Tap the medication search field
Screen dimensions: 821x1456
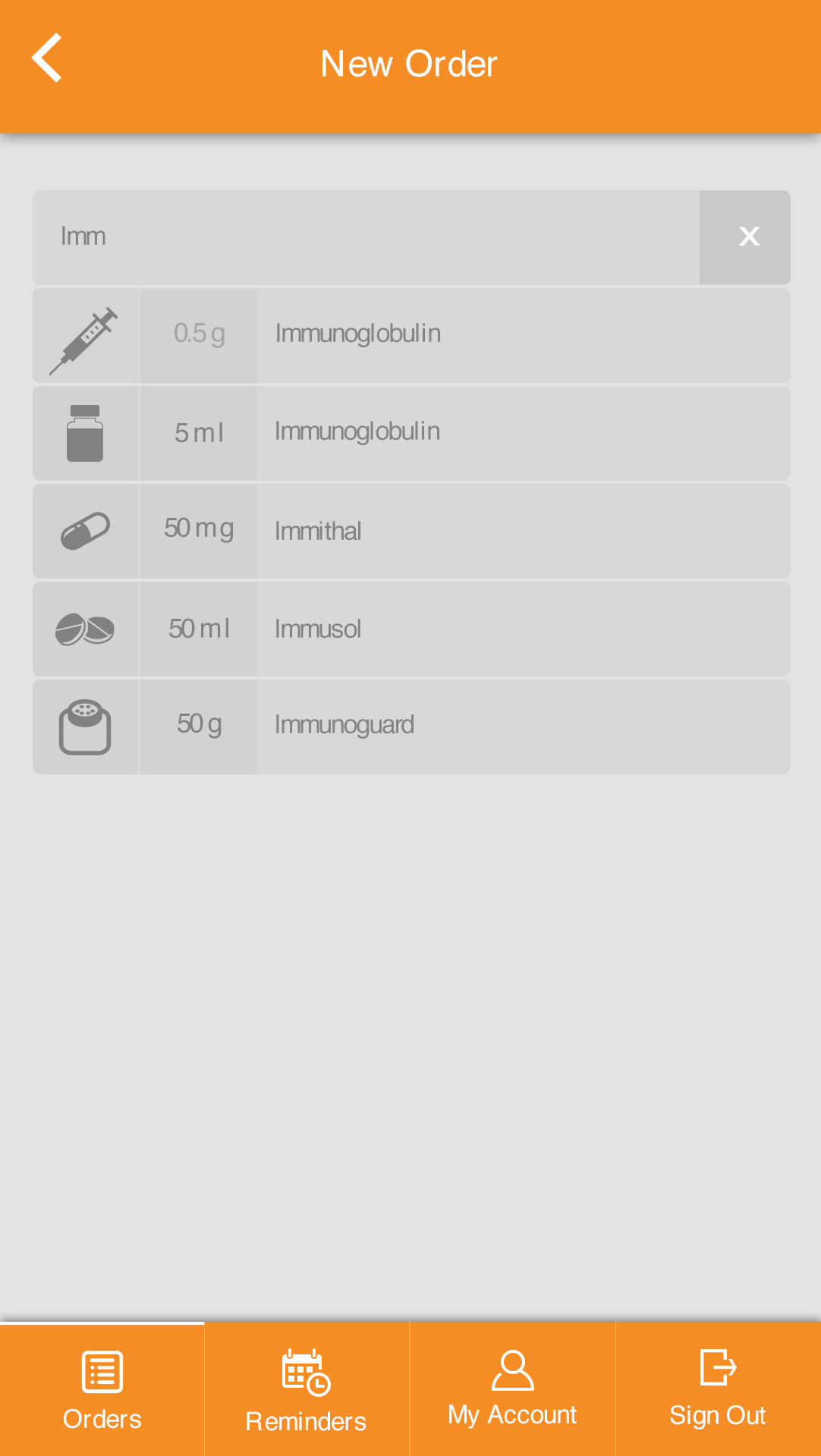point(364,237)
